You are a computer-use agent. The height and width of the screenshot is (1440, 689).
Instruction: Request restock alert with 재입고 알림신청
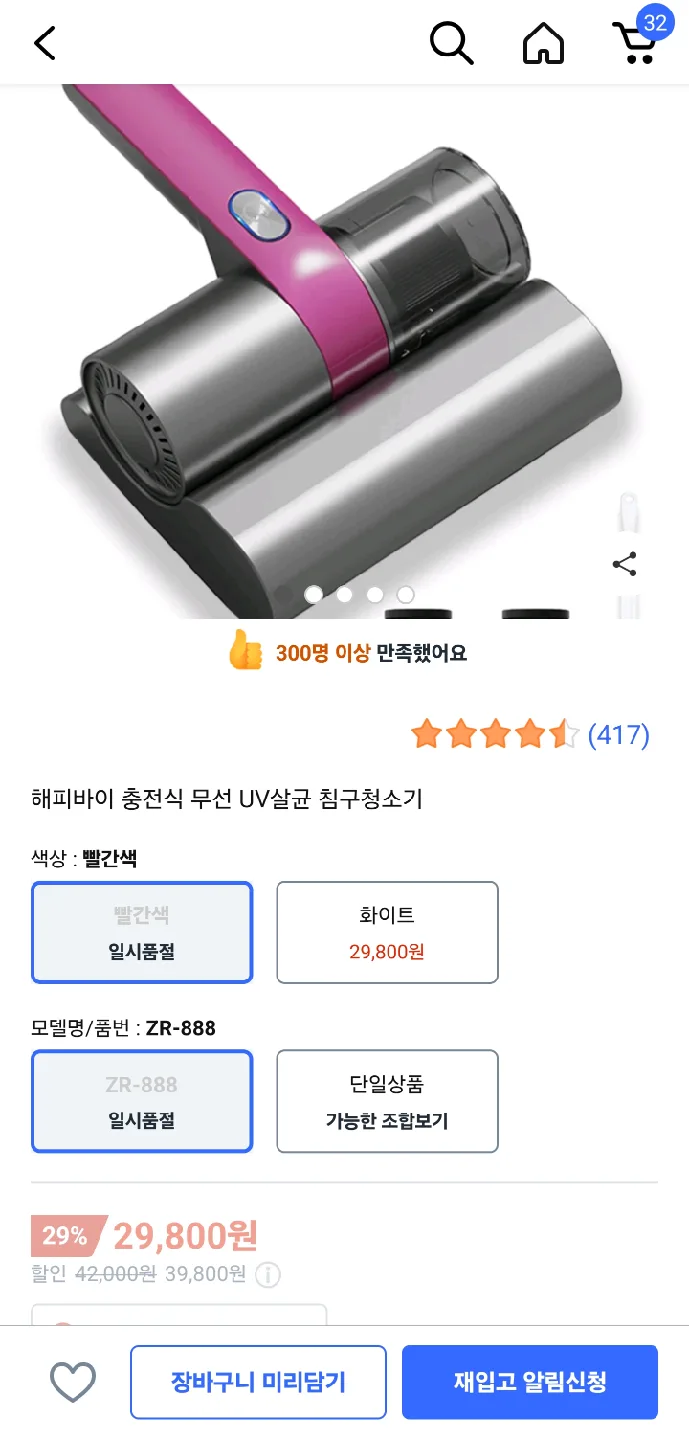(x=530, y=1382)
